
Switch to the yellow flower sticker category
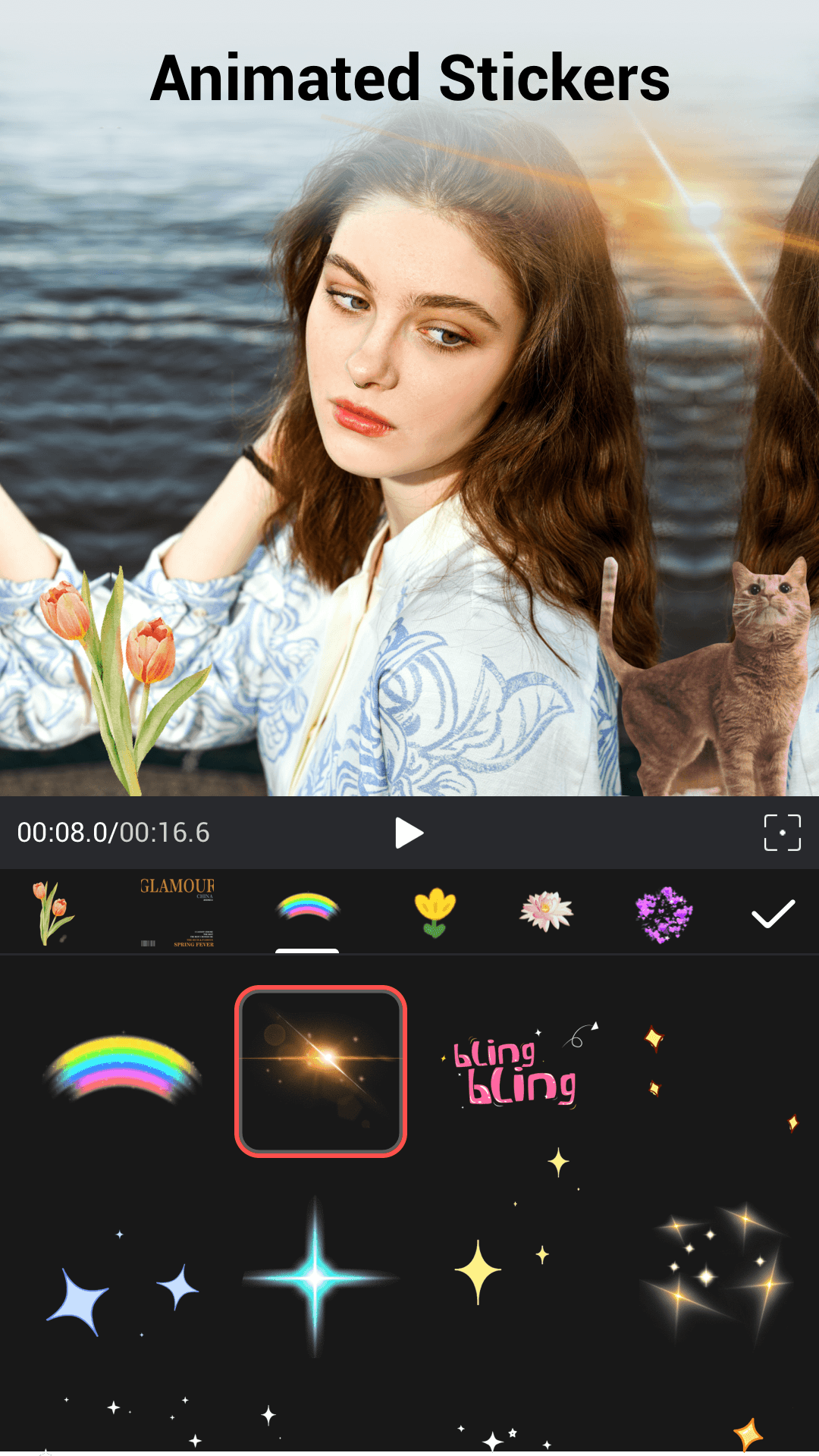[x=435, y=913]
